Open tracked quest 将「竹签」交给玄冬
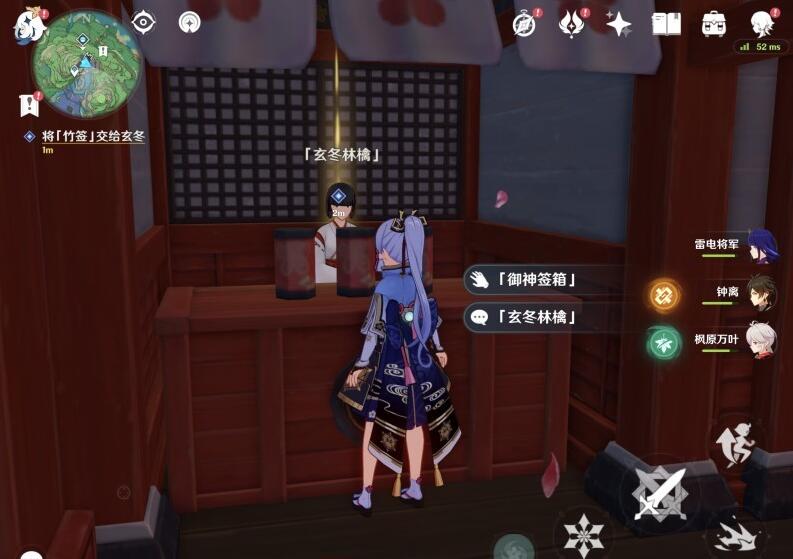 click(92, 136)
